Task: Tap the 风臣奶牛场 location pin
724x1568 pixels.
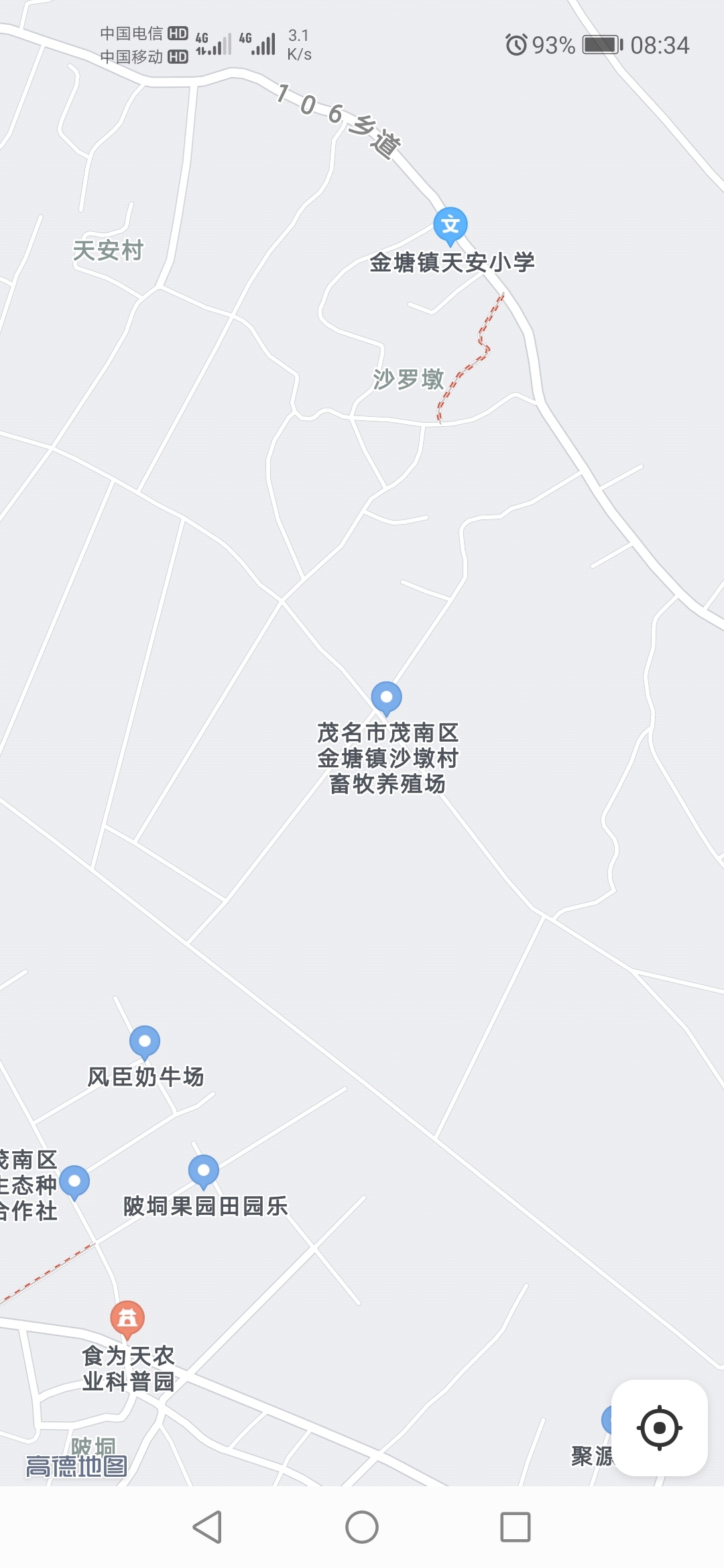Action: [x=145, y=1041]
